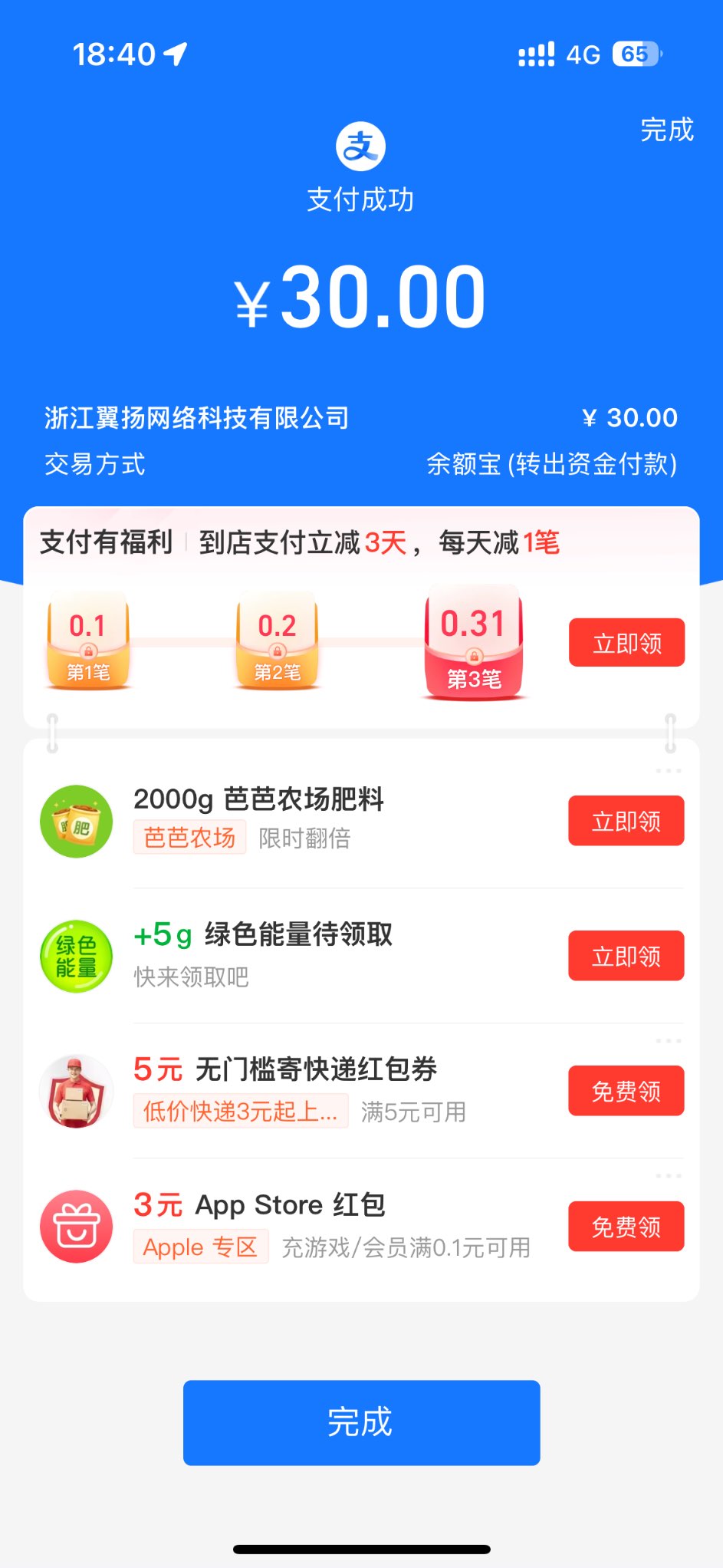Open the Apple 专区 tag
Screen dimensions: 723x1568
click(200, 1247)
